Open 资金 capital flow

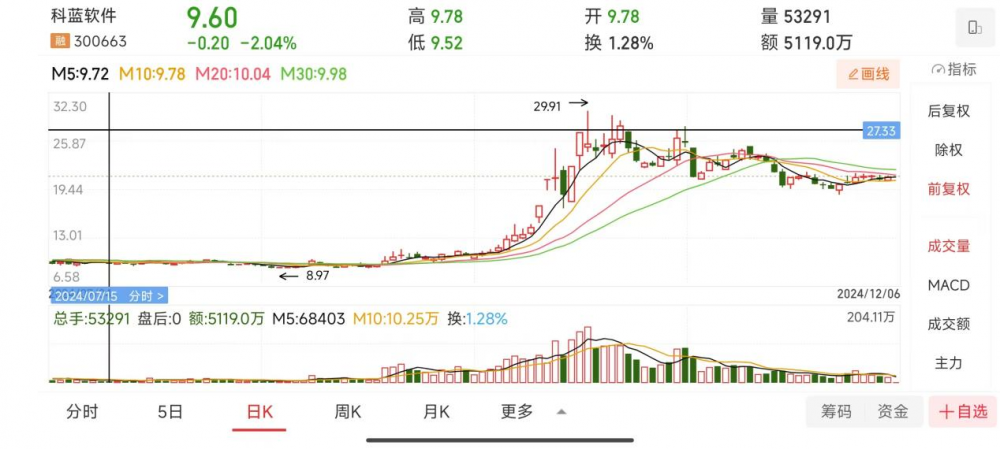point(893,411)
